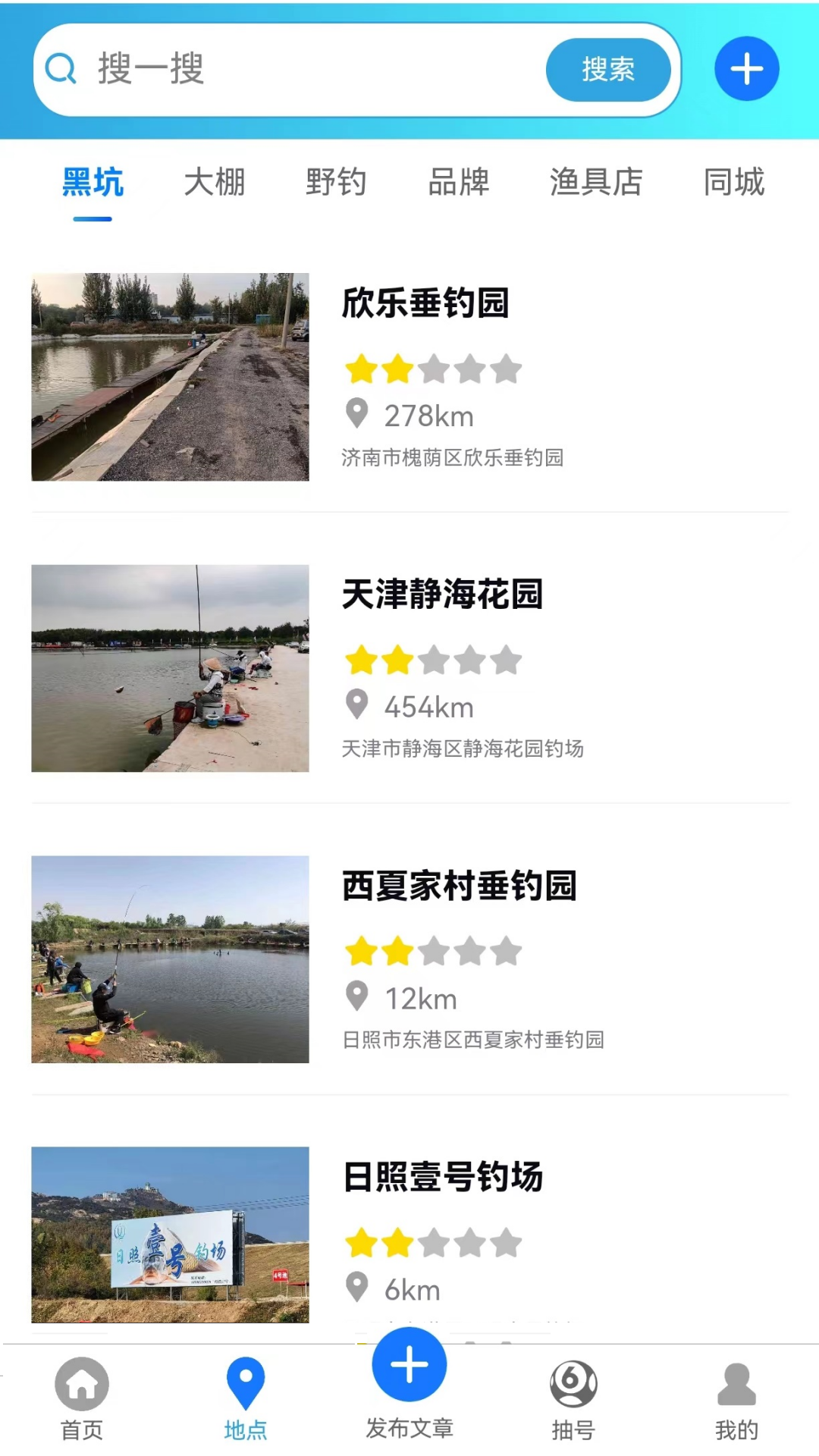The width and height of the screenshot is (819, 1456).
Task: Tap the location pin icon next to 278km
Action: click(x=356, y=413)
